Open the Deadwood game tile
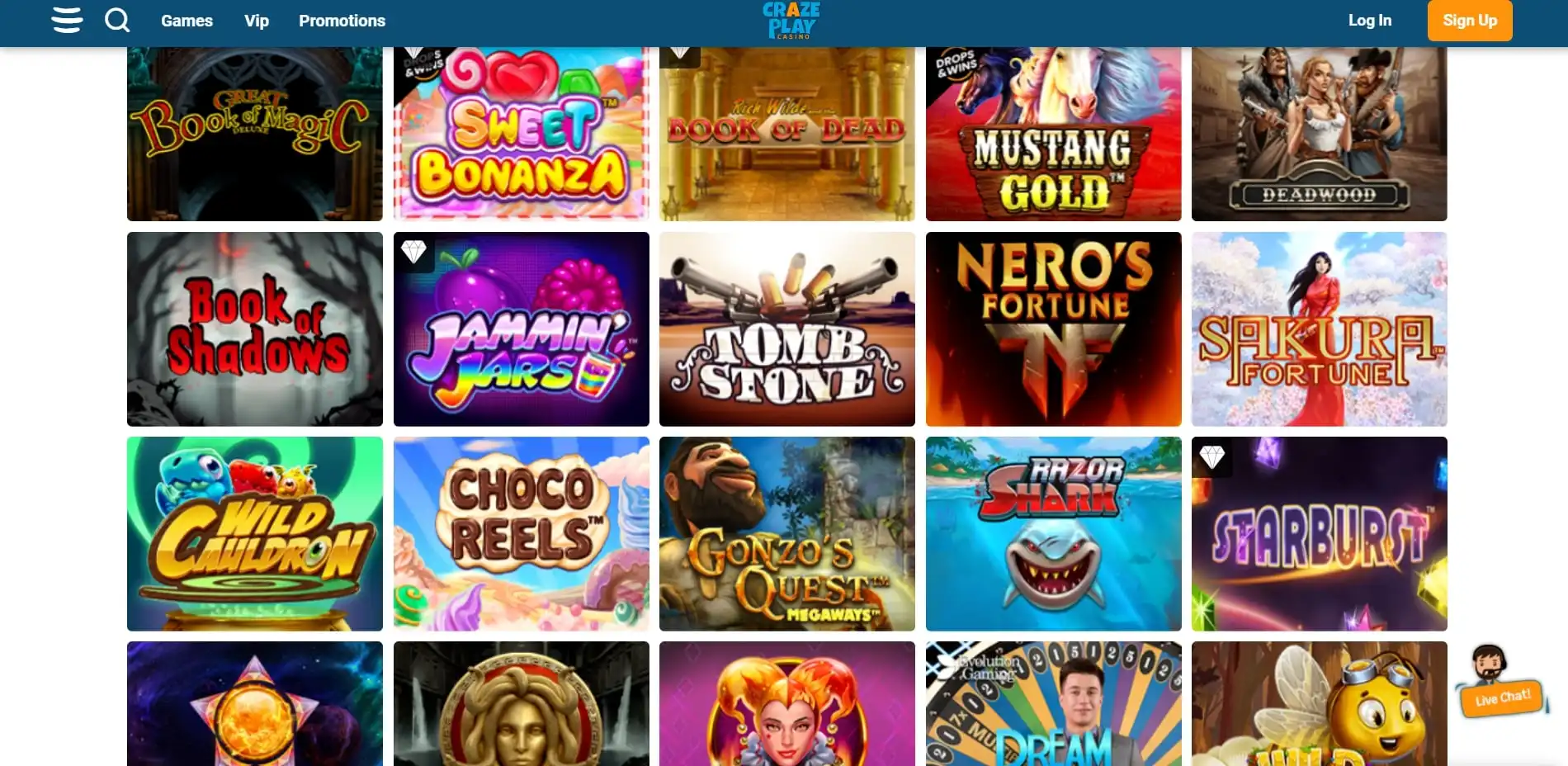The height and width of the screenshot is (766, 1568). (1319, 134)
